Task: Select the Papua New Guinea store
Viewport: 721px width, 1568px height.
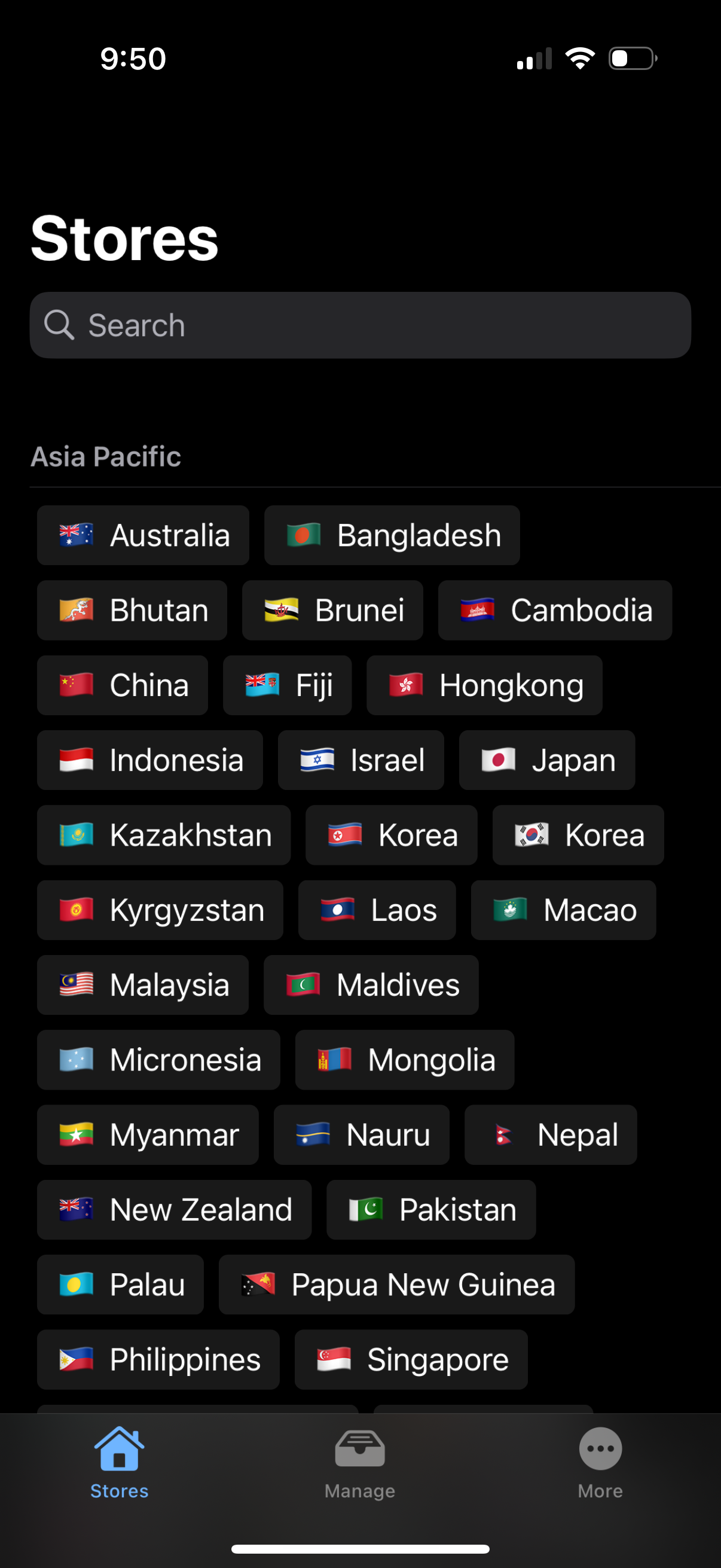Action: [x=396, y=1285]
